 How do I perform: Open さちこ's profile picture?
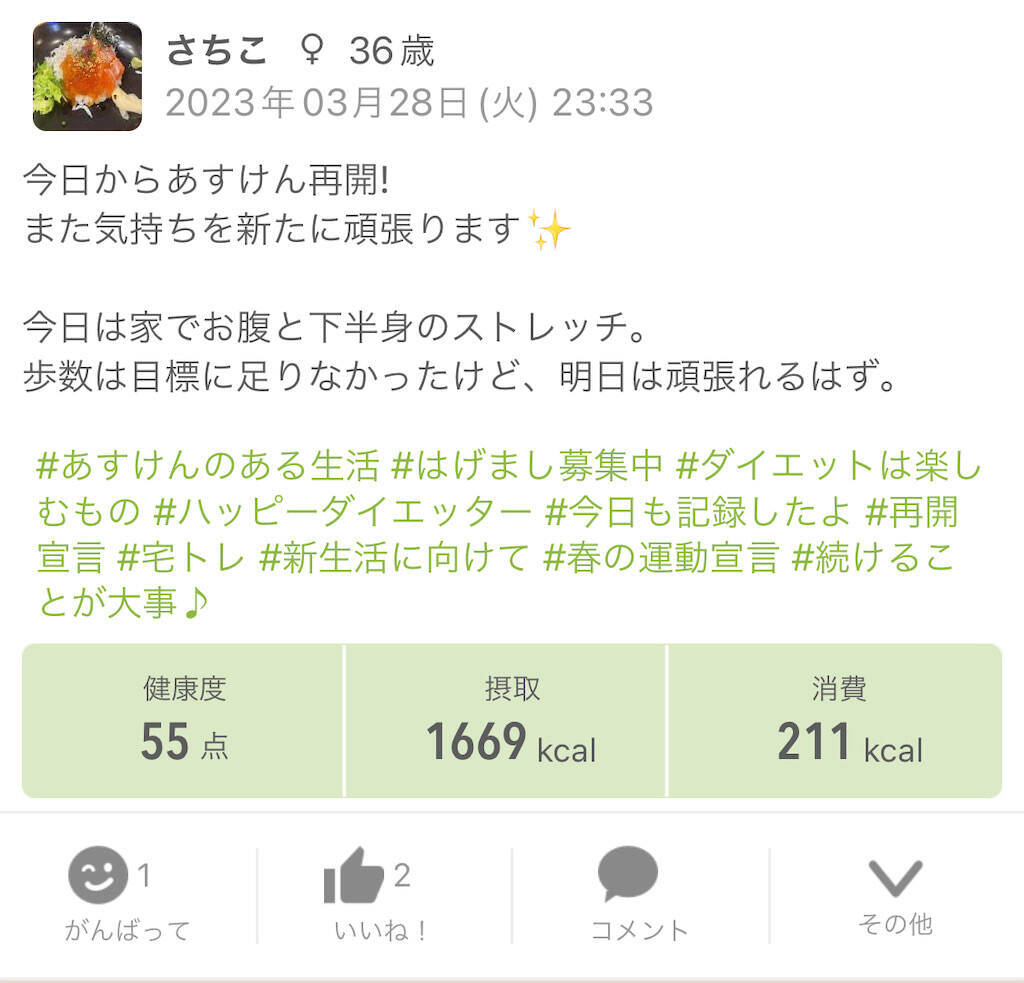coord(87,76)
